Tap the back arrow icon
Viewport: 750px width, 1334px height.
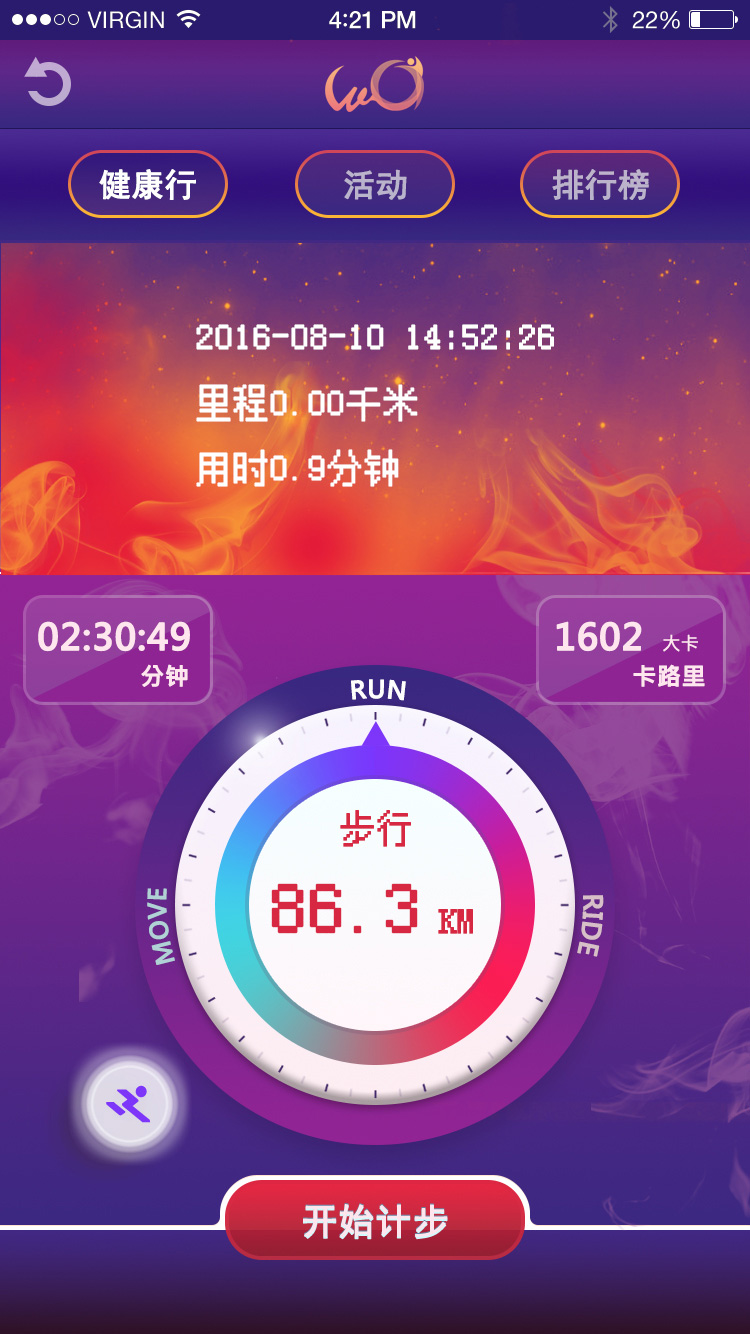[x=48, y=83]
